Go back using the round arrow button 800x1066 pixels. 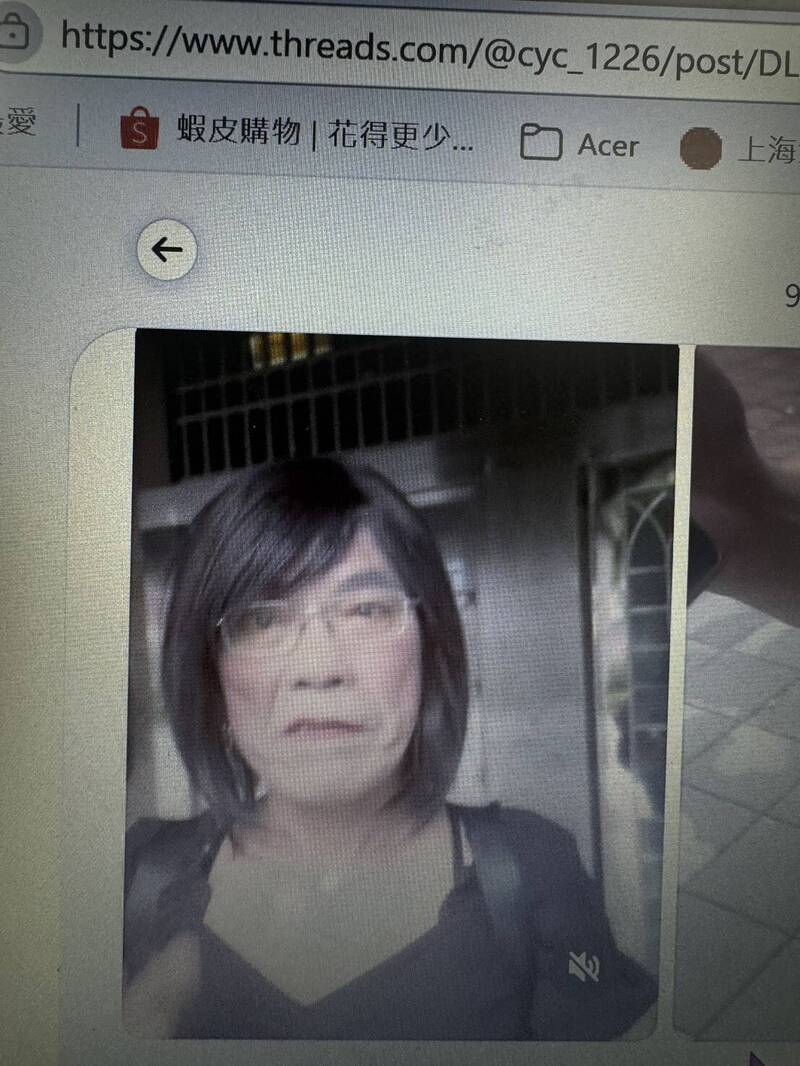tap(166, 250)
